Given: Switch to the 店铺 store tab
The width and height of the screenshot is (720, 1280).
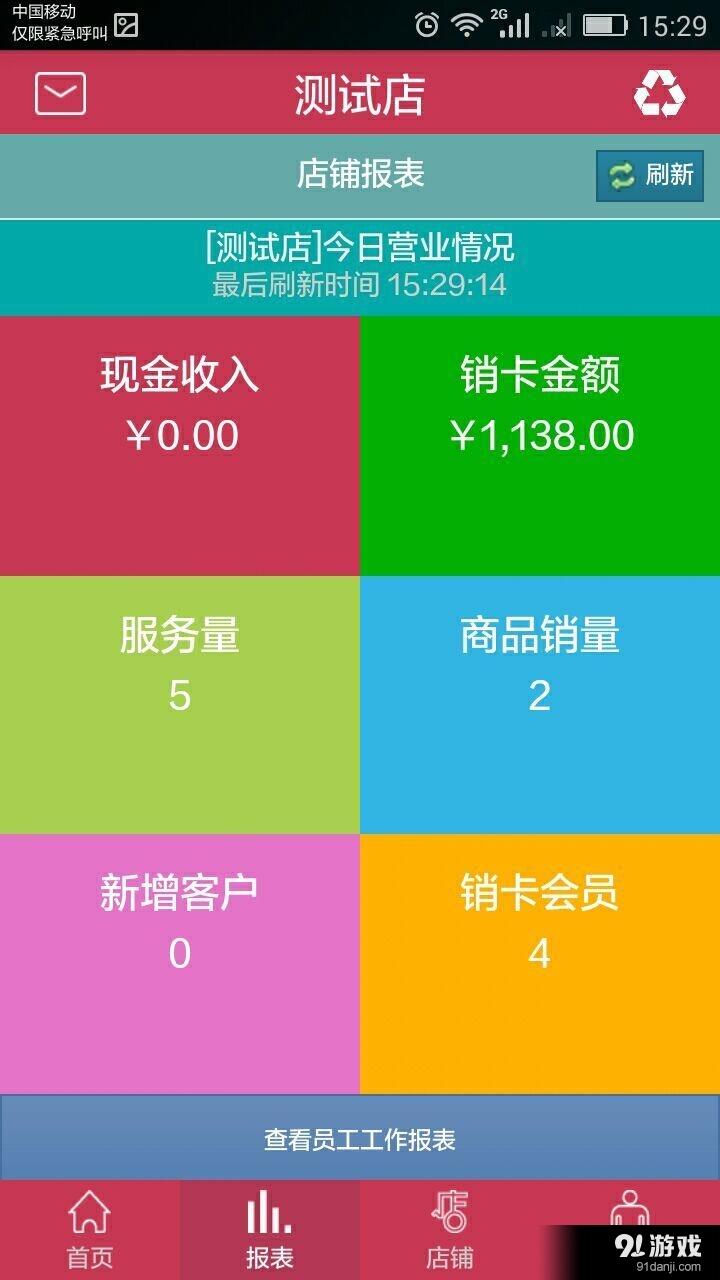Looking at the screenshot, I should click(450, 1228).
